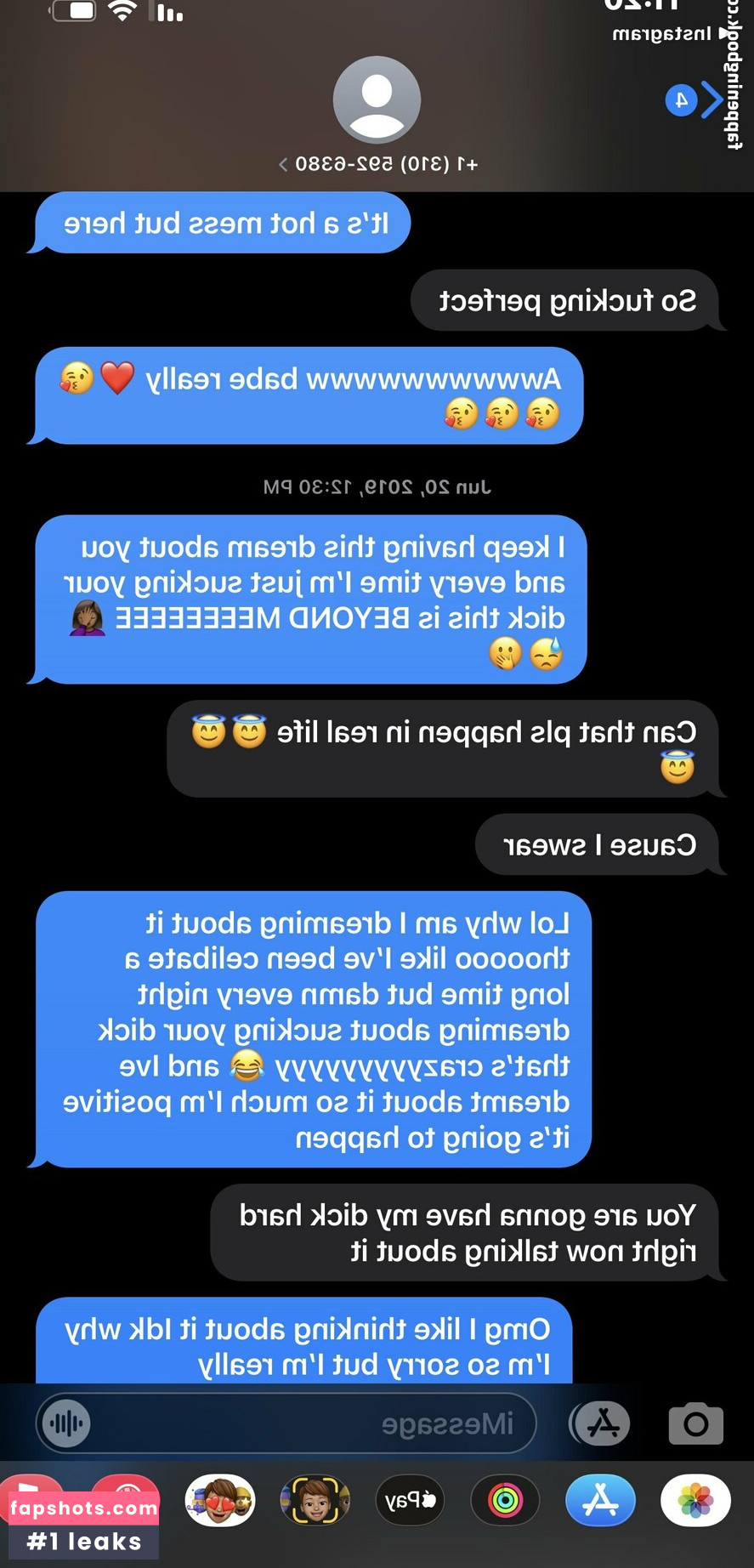This screenshot has width=754, height=1568.
Task: Open the camera to take a photo
Action: pos(695,1423)
